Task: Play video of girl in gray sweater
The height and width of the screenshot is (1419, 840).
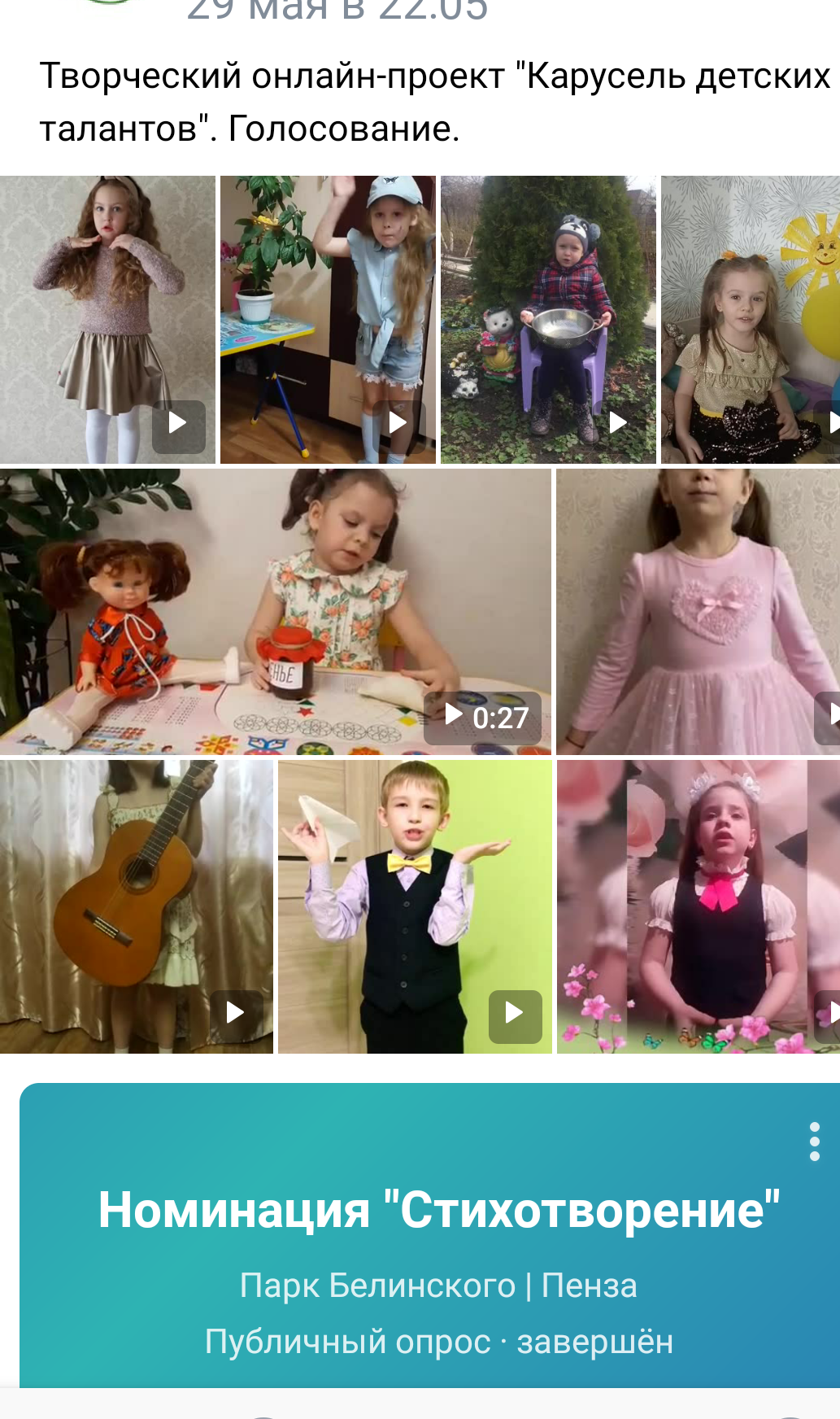Action: (x=107, y=320)
